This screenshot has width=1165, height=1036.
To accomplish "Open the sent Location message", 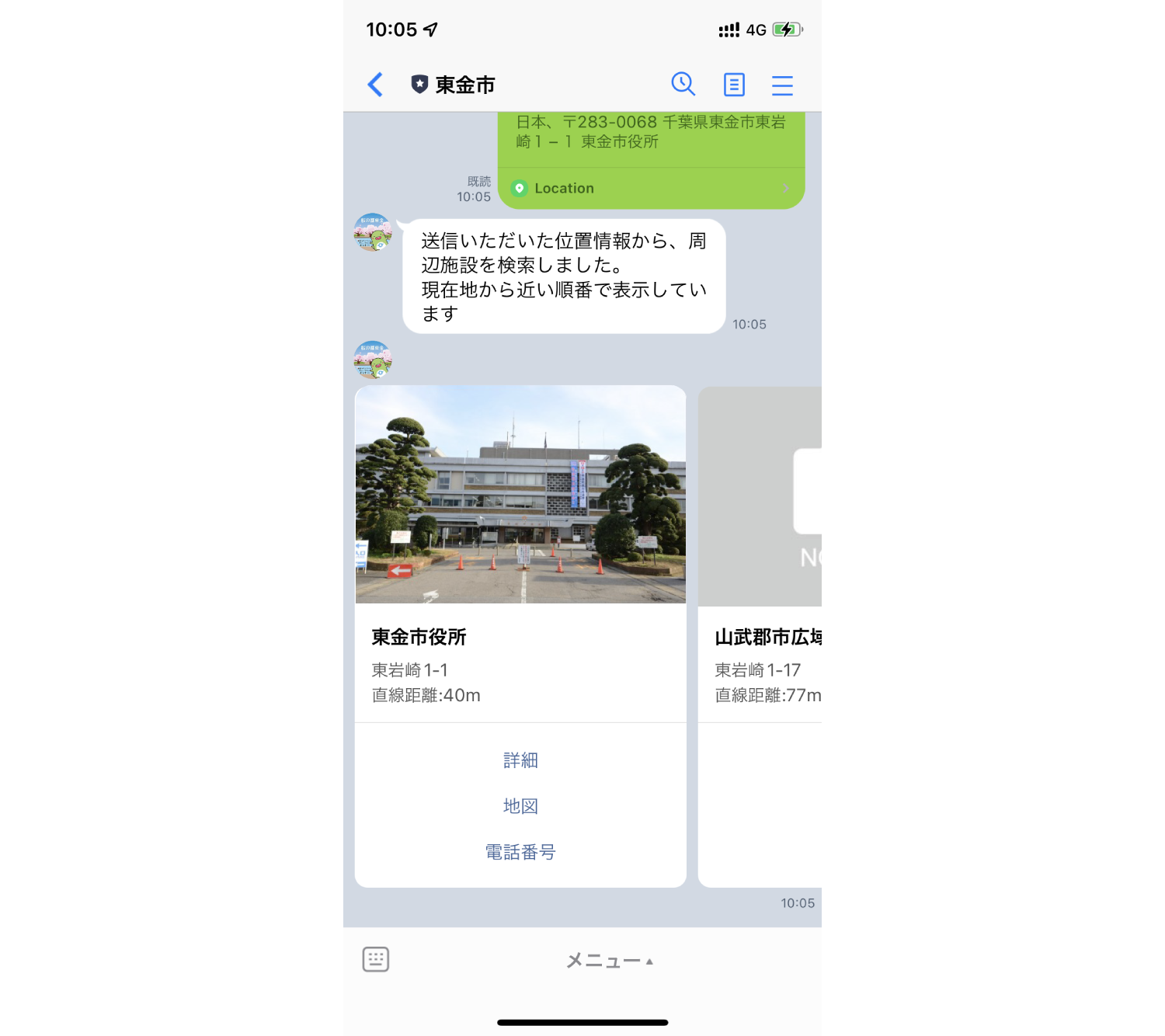I will click(651, 188).
